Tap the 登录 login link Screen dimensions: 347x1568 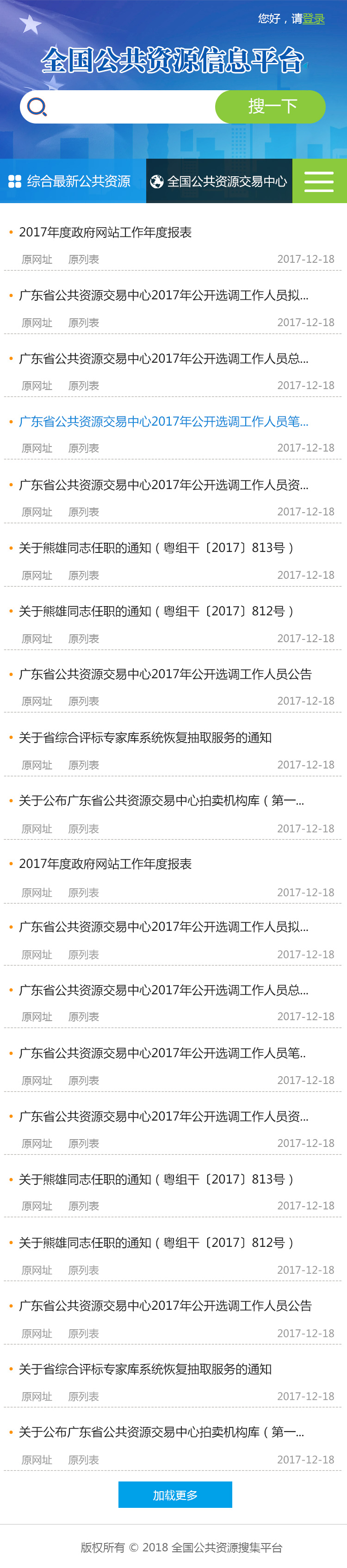[x=314, y=19]
